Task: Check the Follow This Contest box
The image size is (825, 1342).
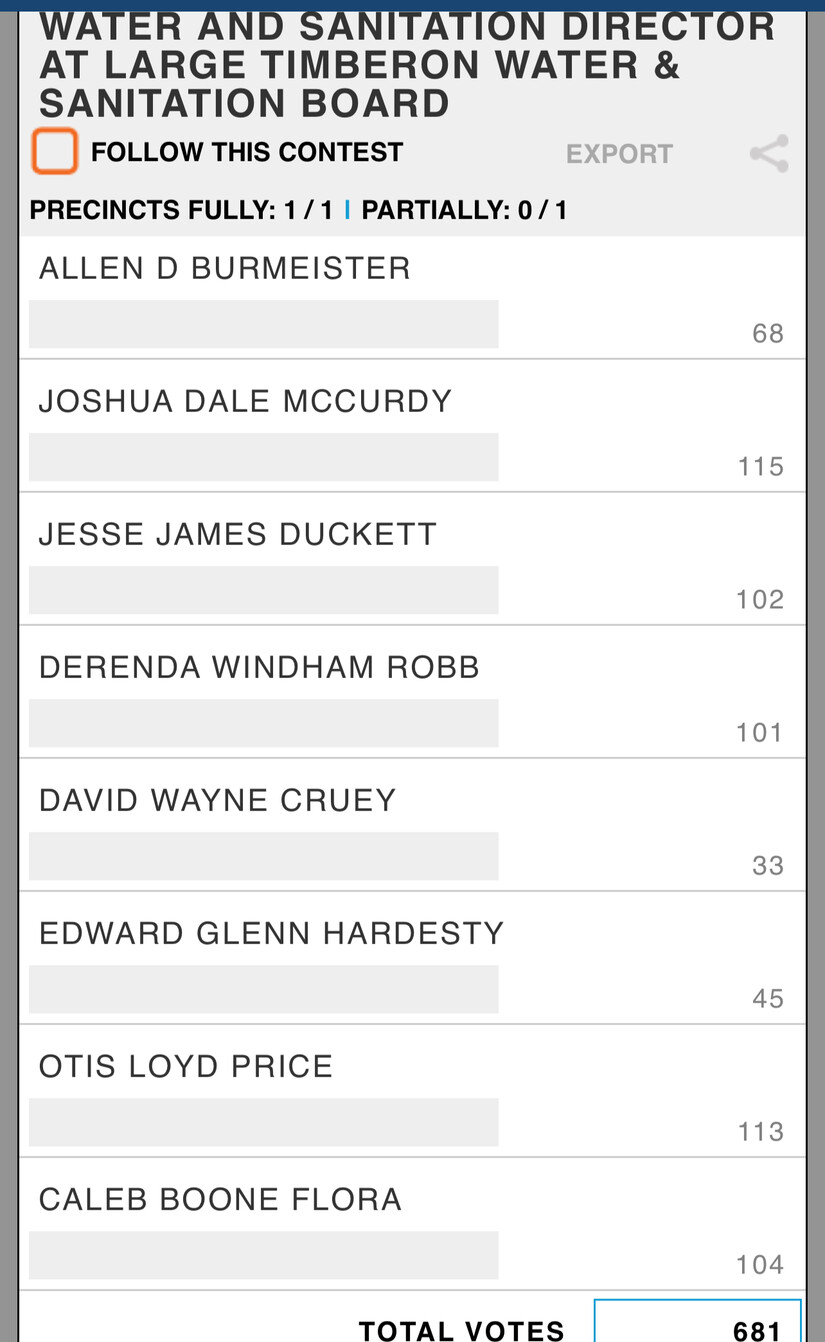Action: (x=54, y=152)
